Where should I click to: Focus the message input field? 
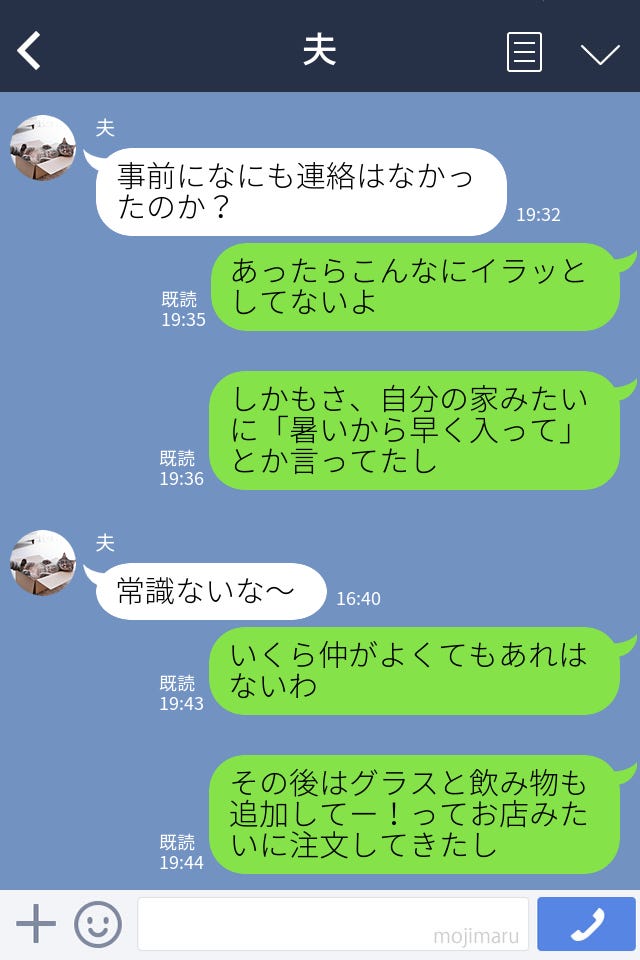[332, 924]
